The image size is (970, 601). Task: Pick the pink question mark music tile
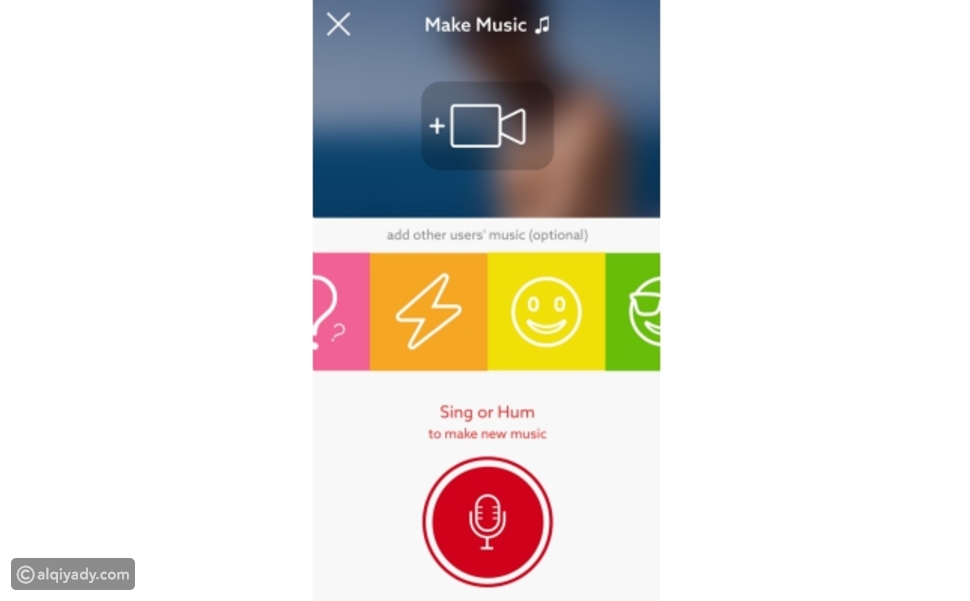click(338, 311)
